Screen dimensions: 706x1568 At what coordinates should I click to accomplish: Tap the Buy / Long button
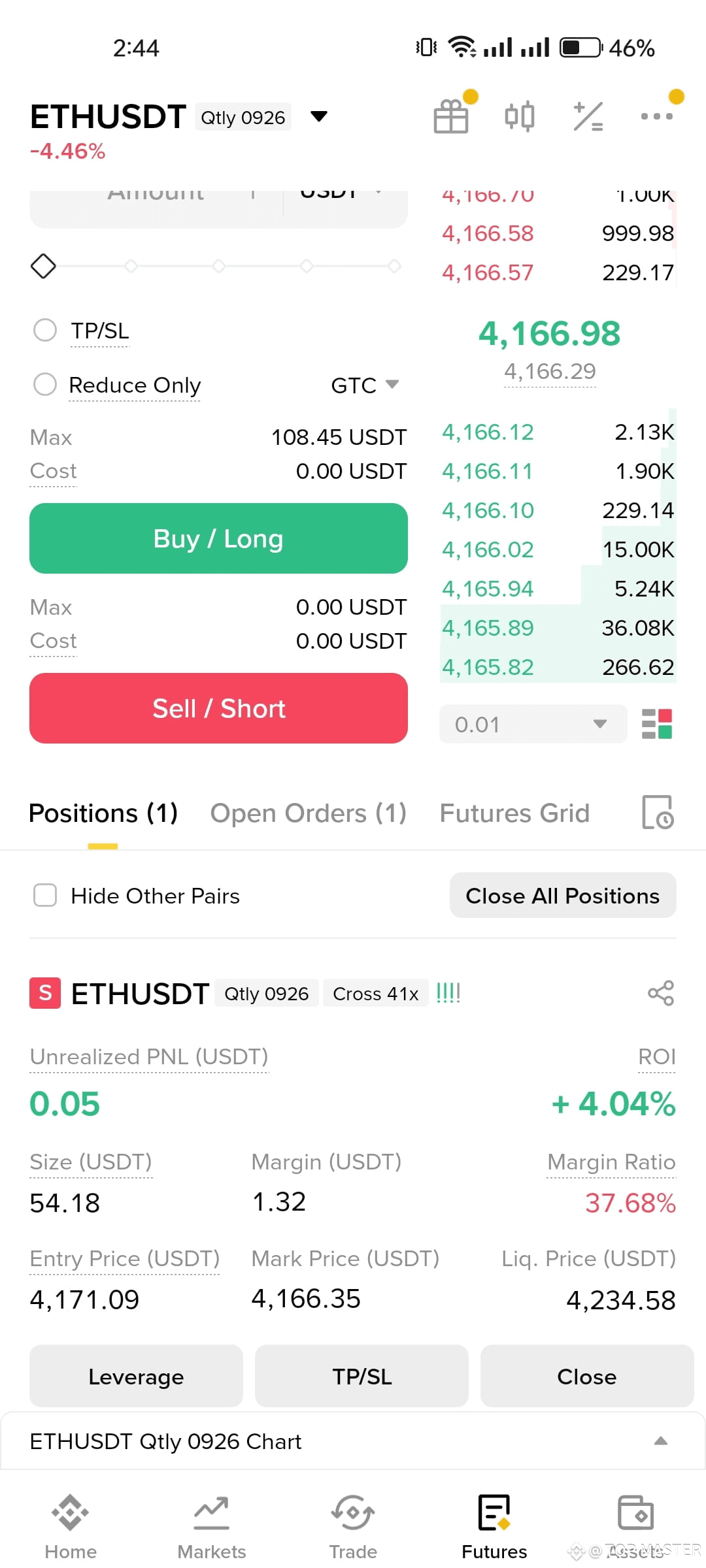(x=218, y=538)
